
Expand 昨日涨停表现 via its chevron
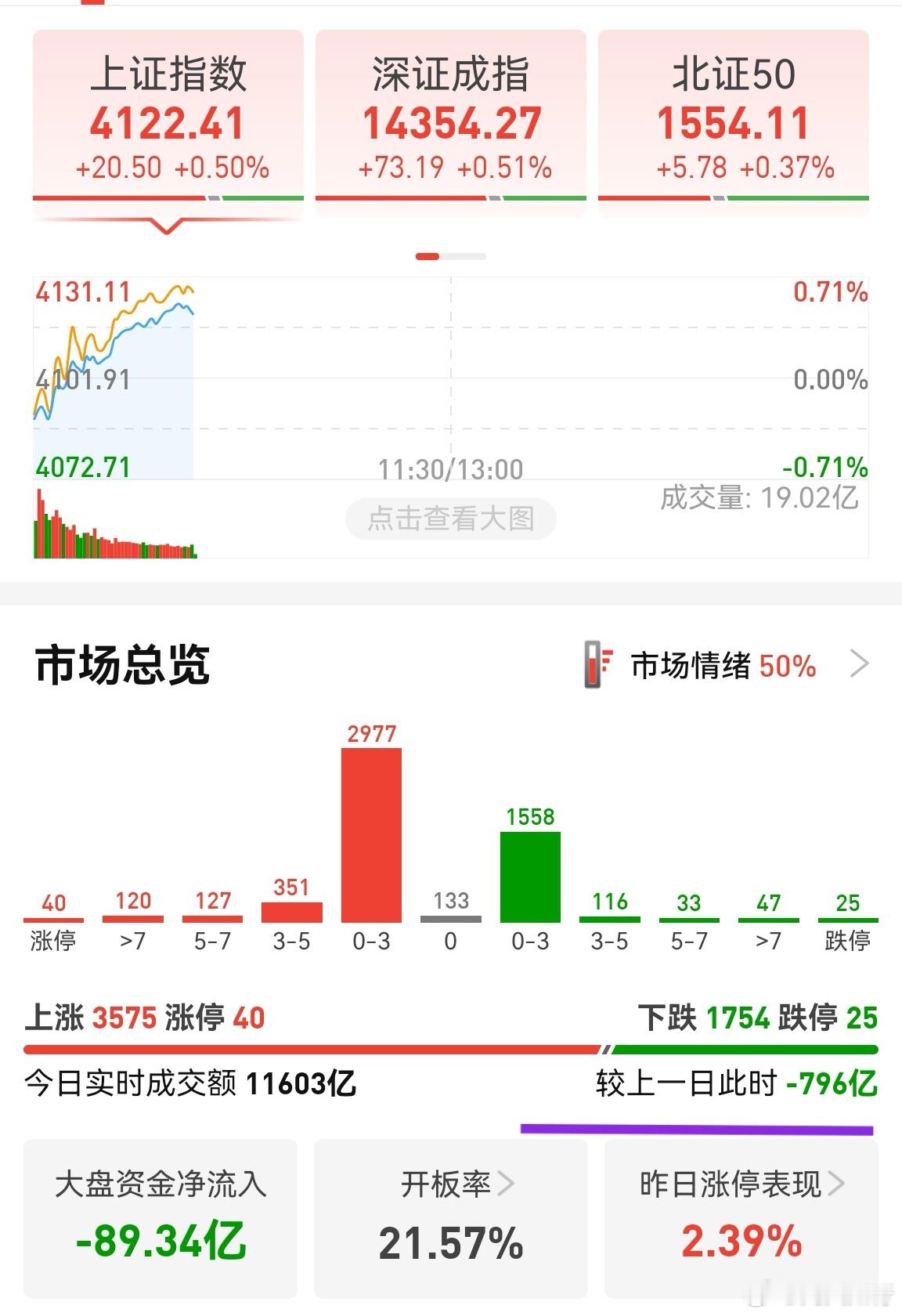pos(838,1185)
